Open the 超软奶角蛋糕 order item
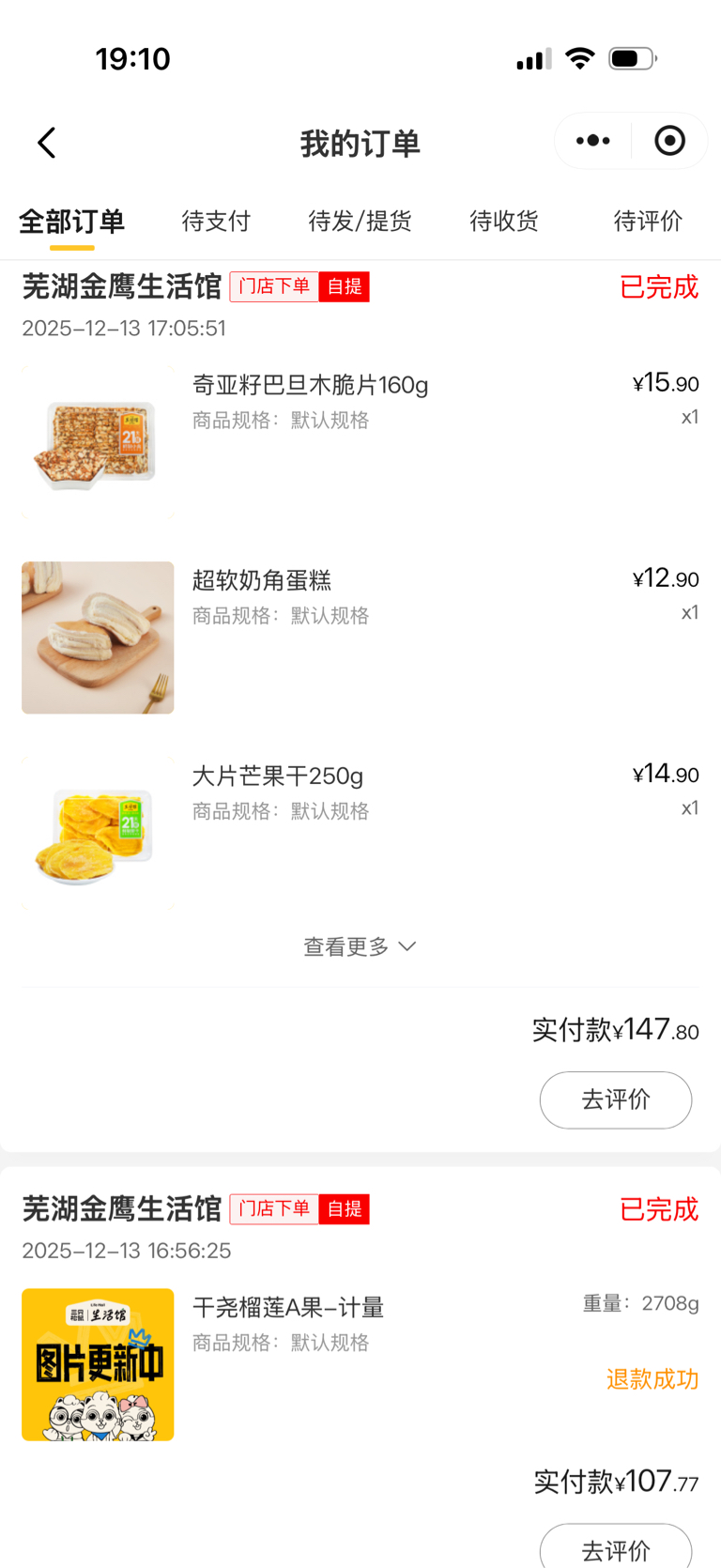Viewport: 721px width, 1568px height. [262, 580]
